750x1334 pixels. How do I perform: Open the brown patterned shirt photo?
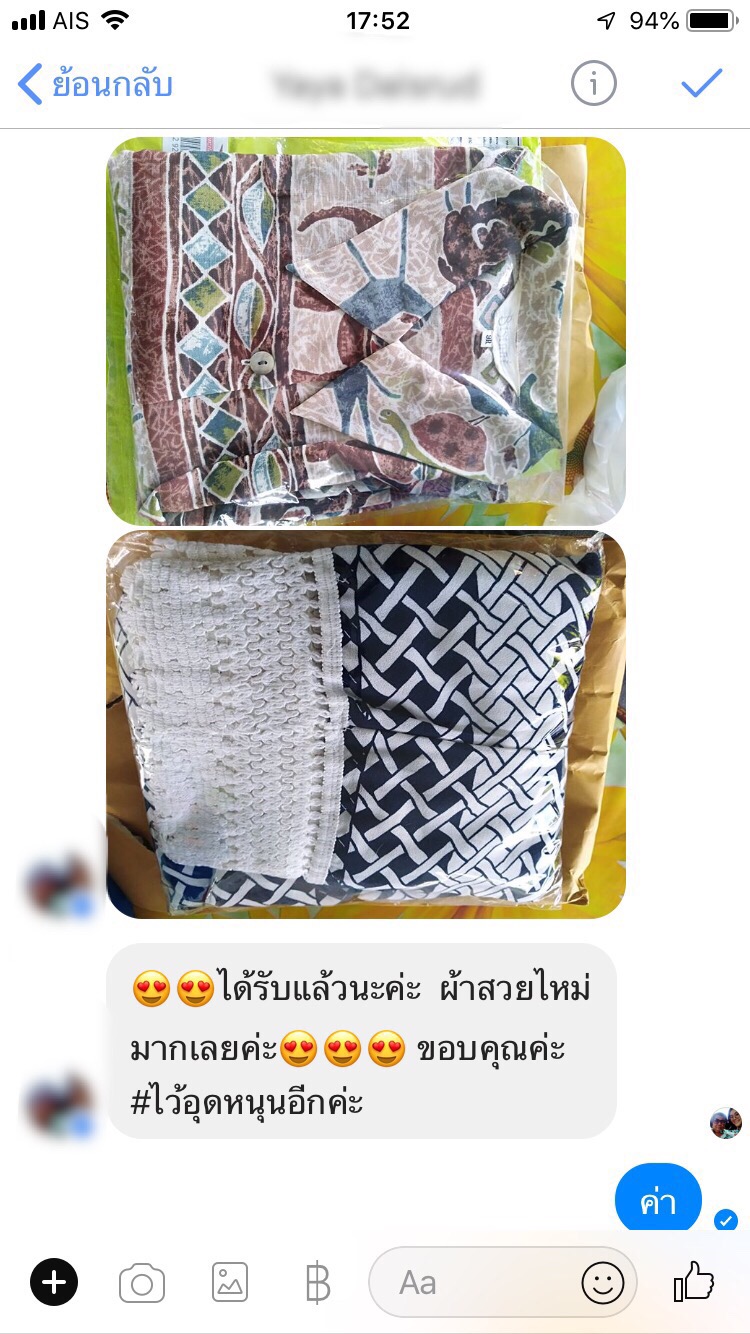pos(366,330)
